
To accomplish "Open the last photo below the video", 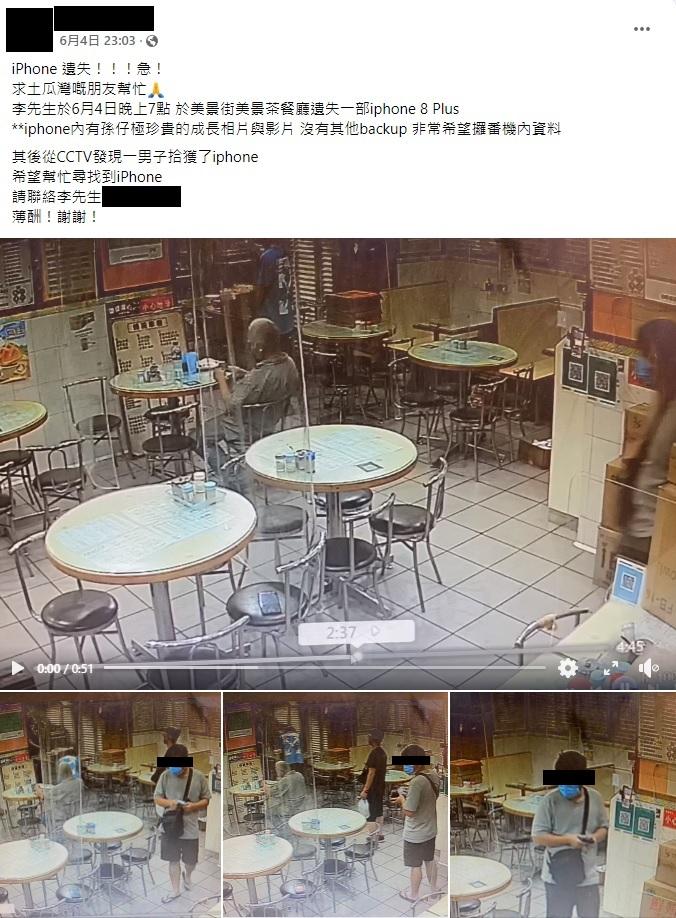I will click(563, 804).
